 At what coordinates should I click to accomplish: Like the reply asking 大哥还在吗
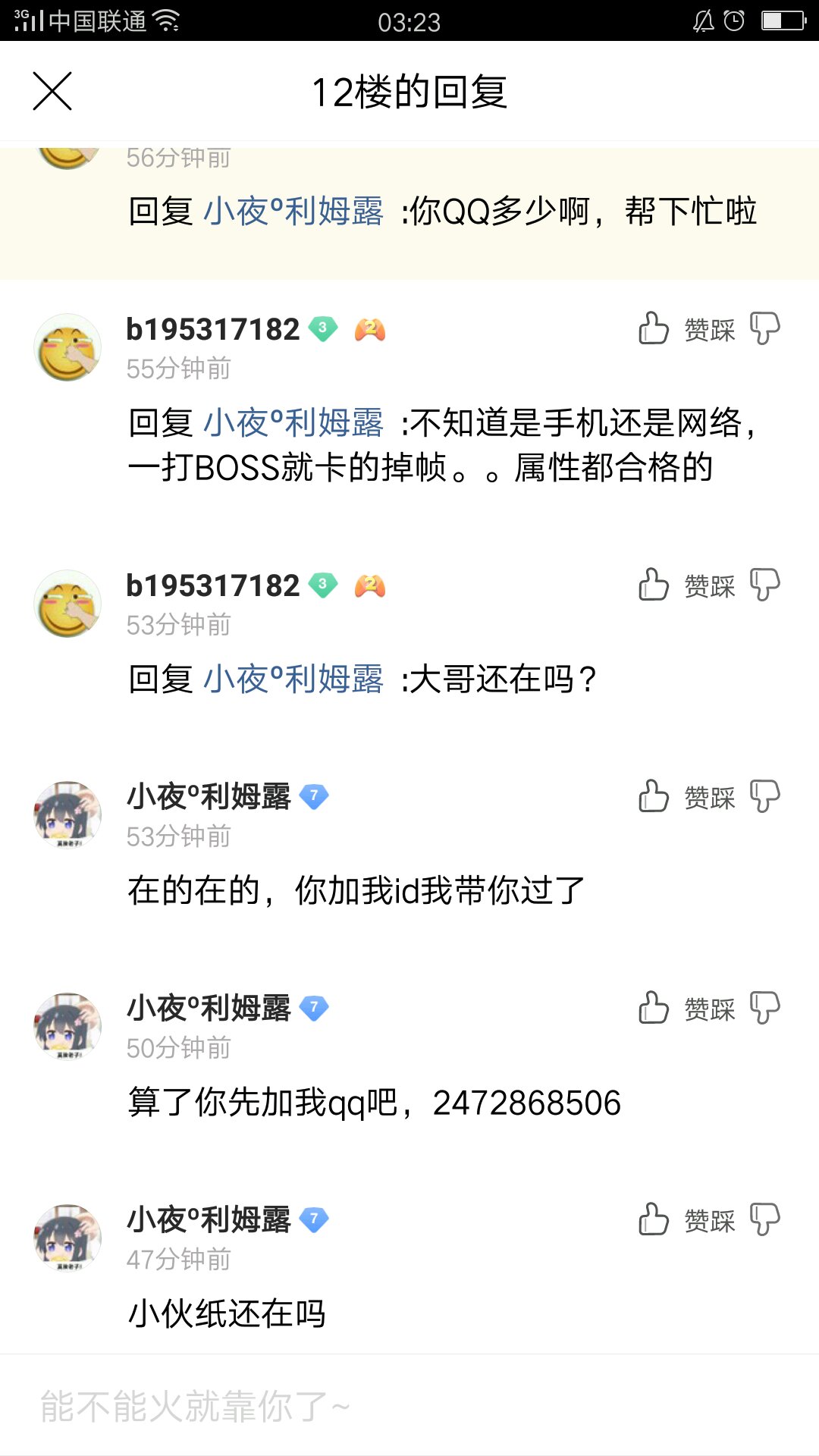point(654,585)
